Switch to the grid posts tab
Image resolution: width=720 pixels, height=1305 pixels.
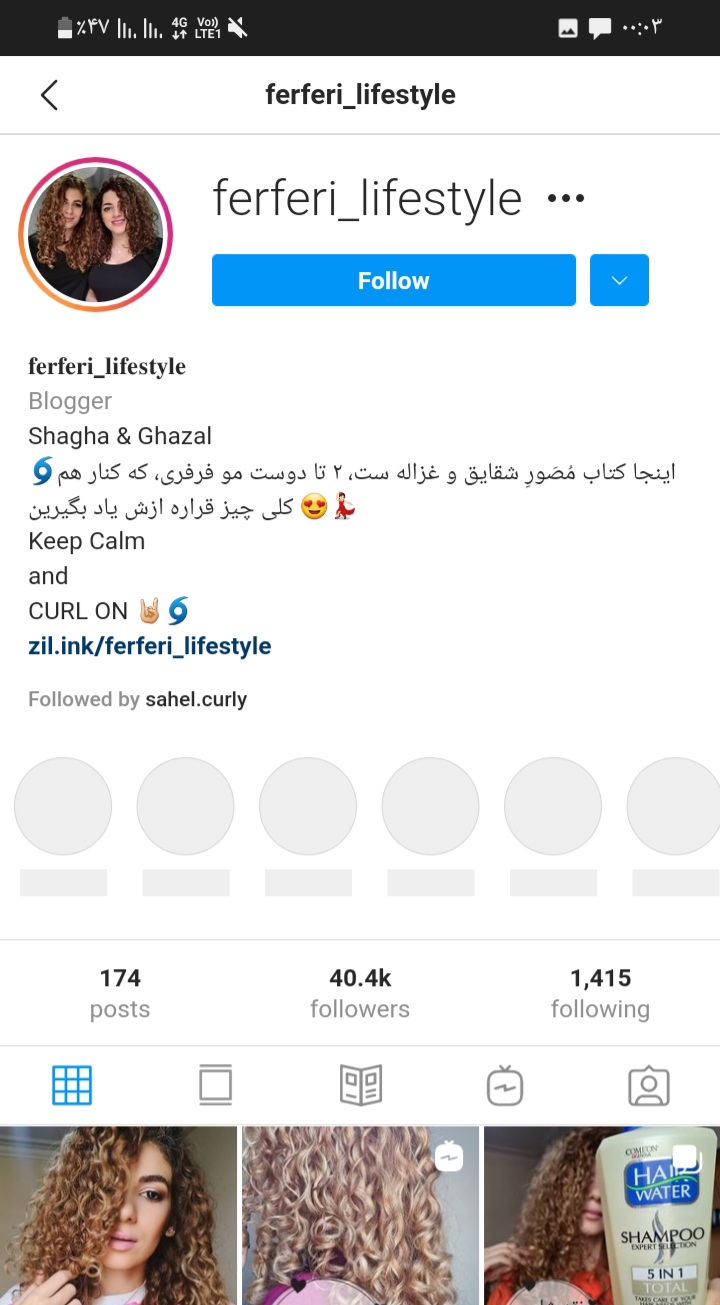click(72, 1085)
